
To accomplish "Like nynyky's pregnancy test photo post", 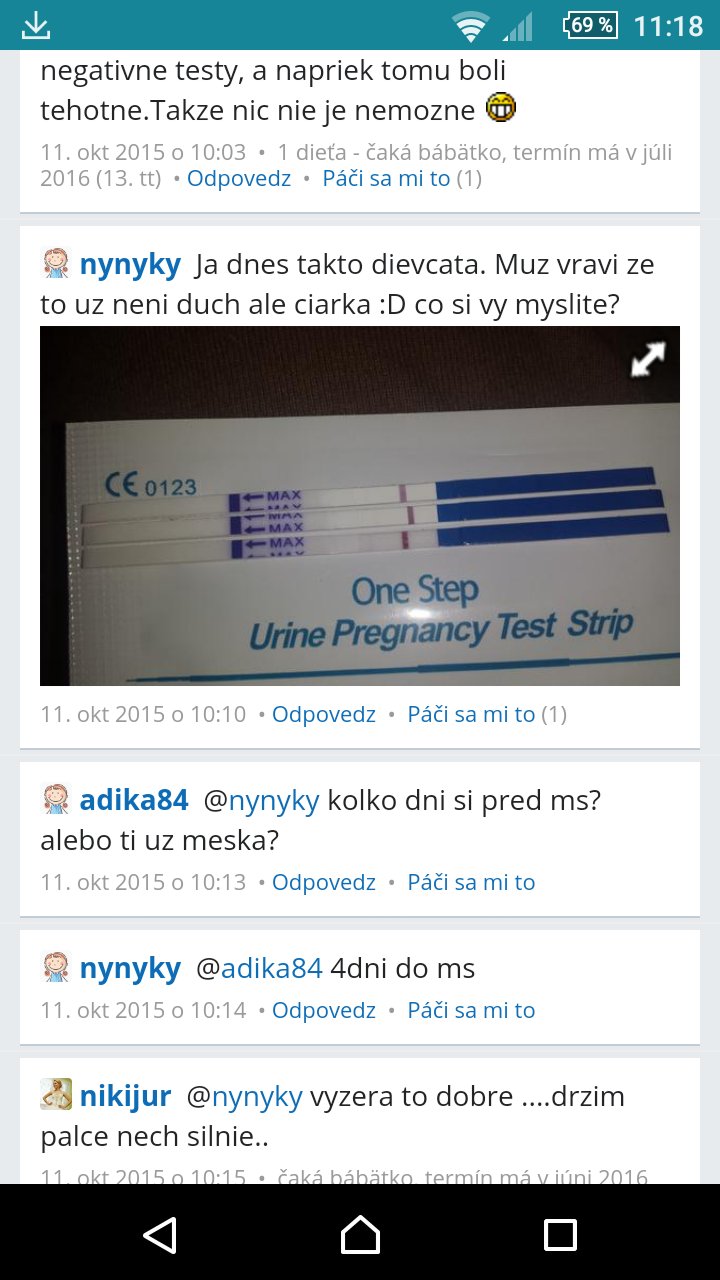I will click(x=471, y=715).
